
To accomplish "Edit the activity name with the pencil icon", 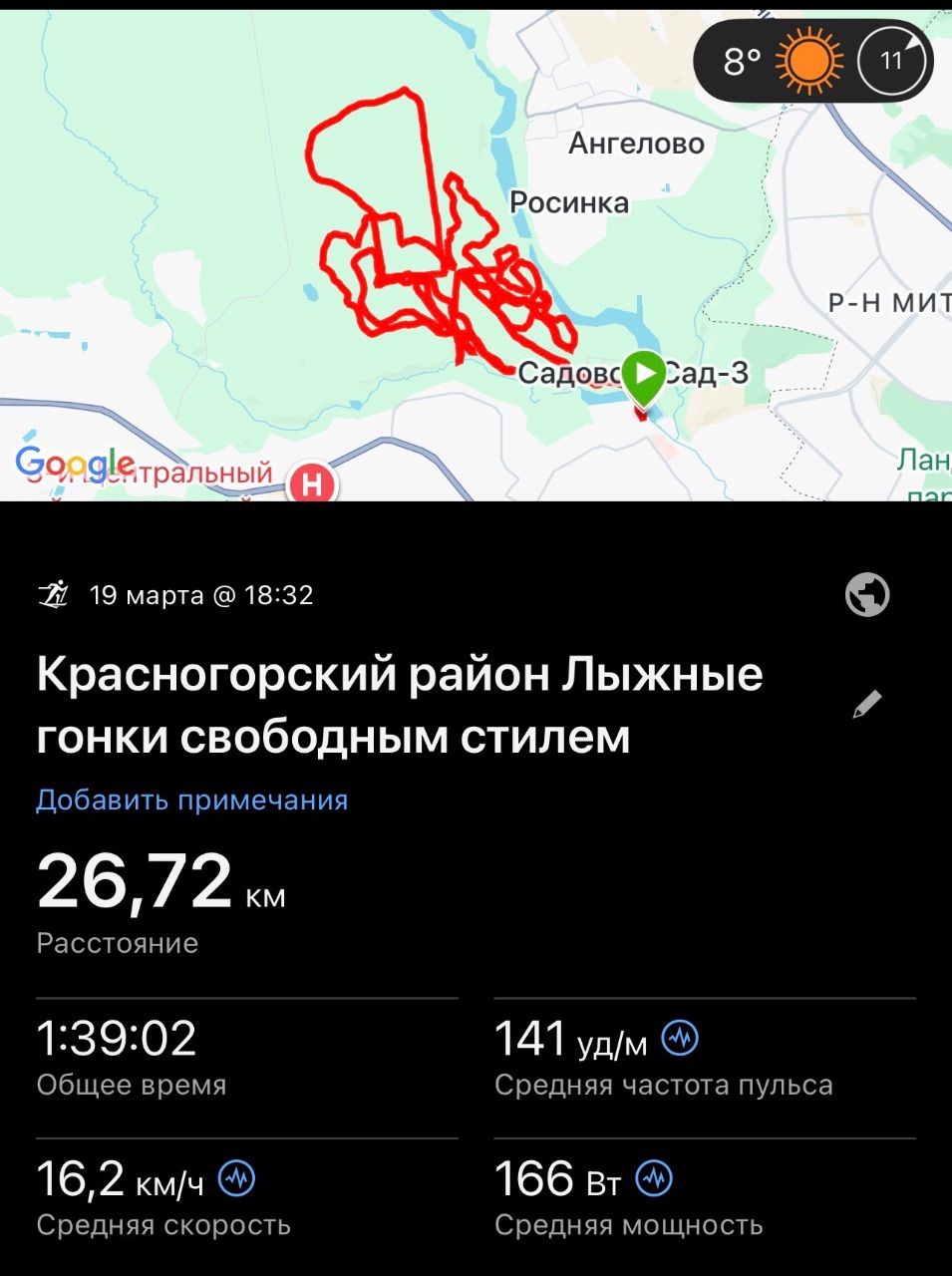I will pyautogui.click(x=867, y=705).
